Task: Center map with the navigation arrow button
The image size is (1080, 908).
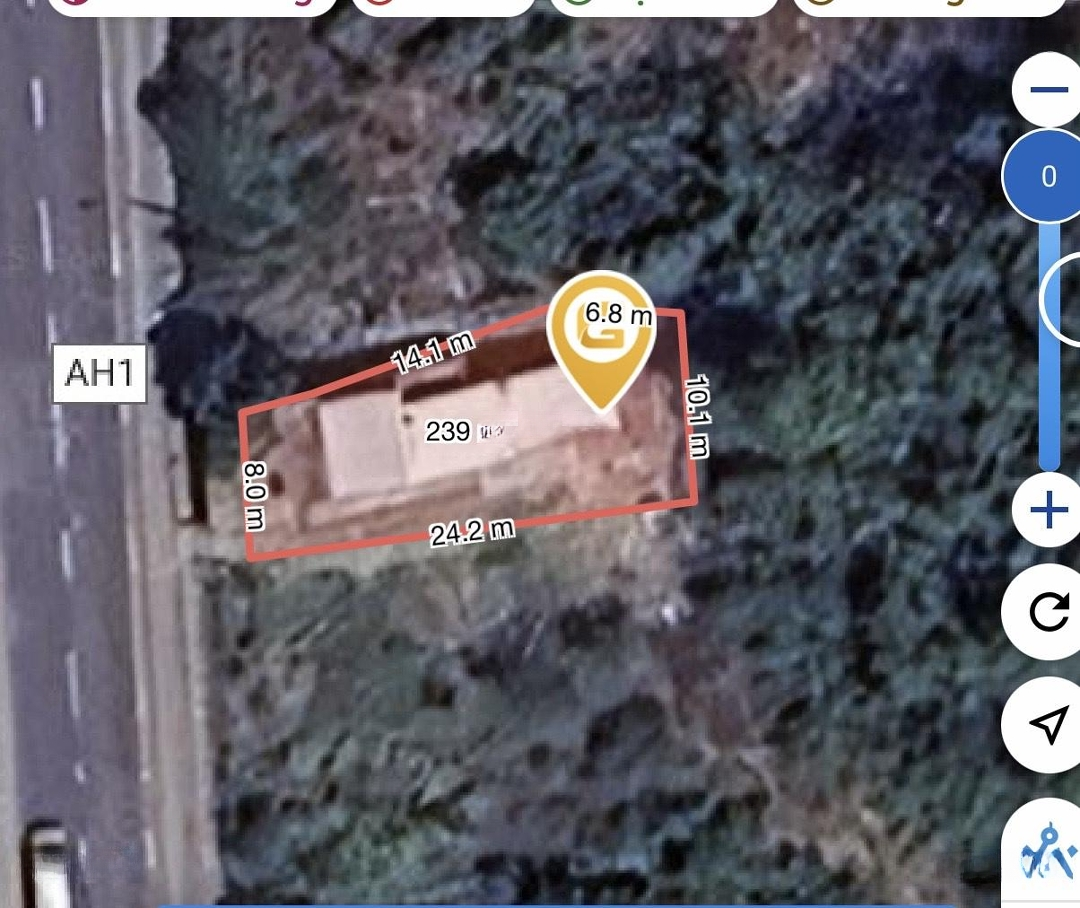Action: point(1048,726)
